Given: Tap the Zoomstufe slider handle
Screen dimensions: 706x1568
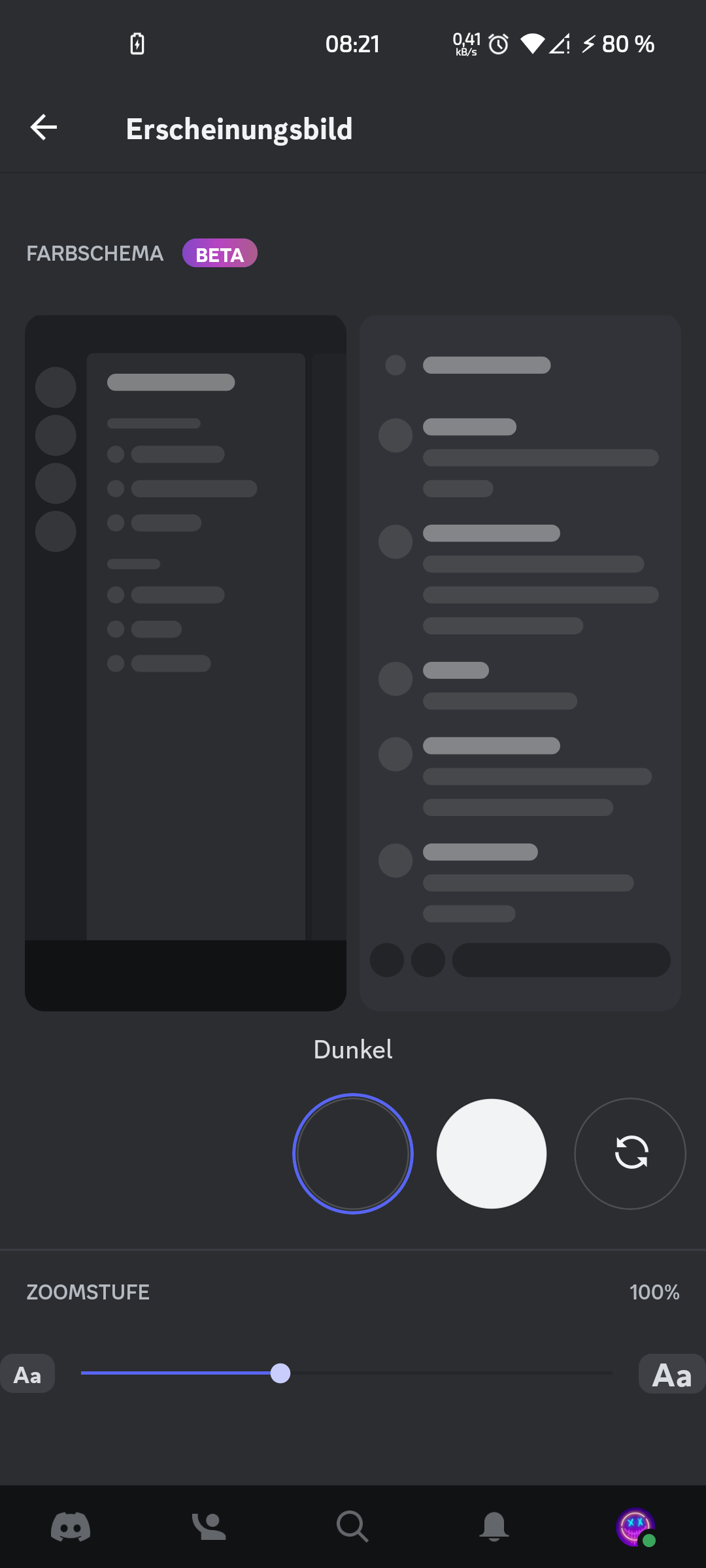Looking at the screenshot, I should 280,1373.
